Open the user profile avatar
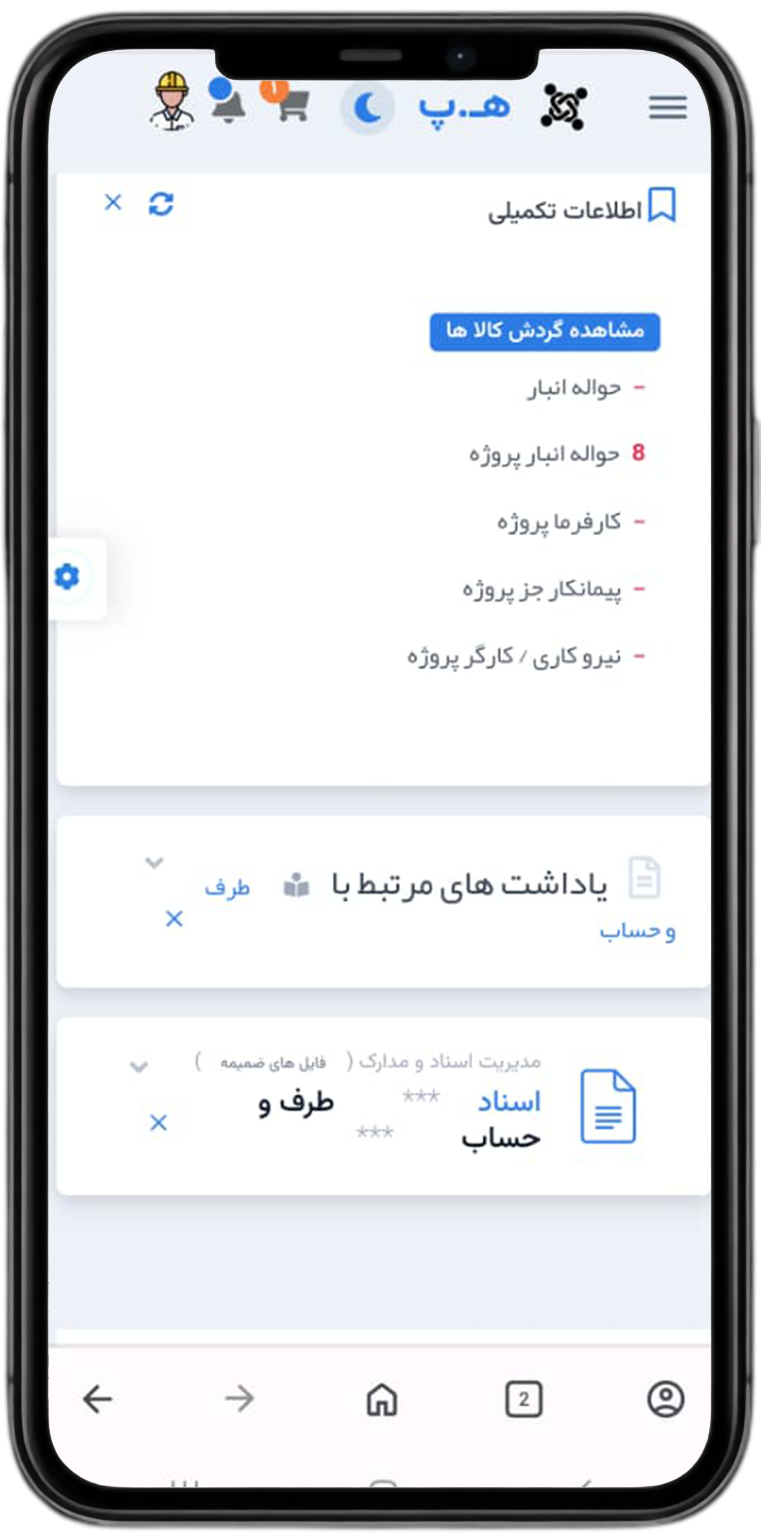This screenshot has width=764, height=1540. [173, 101]
